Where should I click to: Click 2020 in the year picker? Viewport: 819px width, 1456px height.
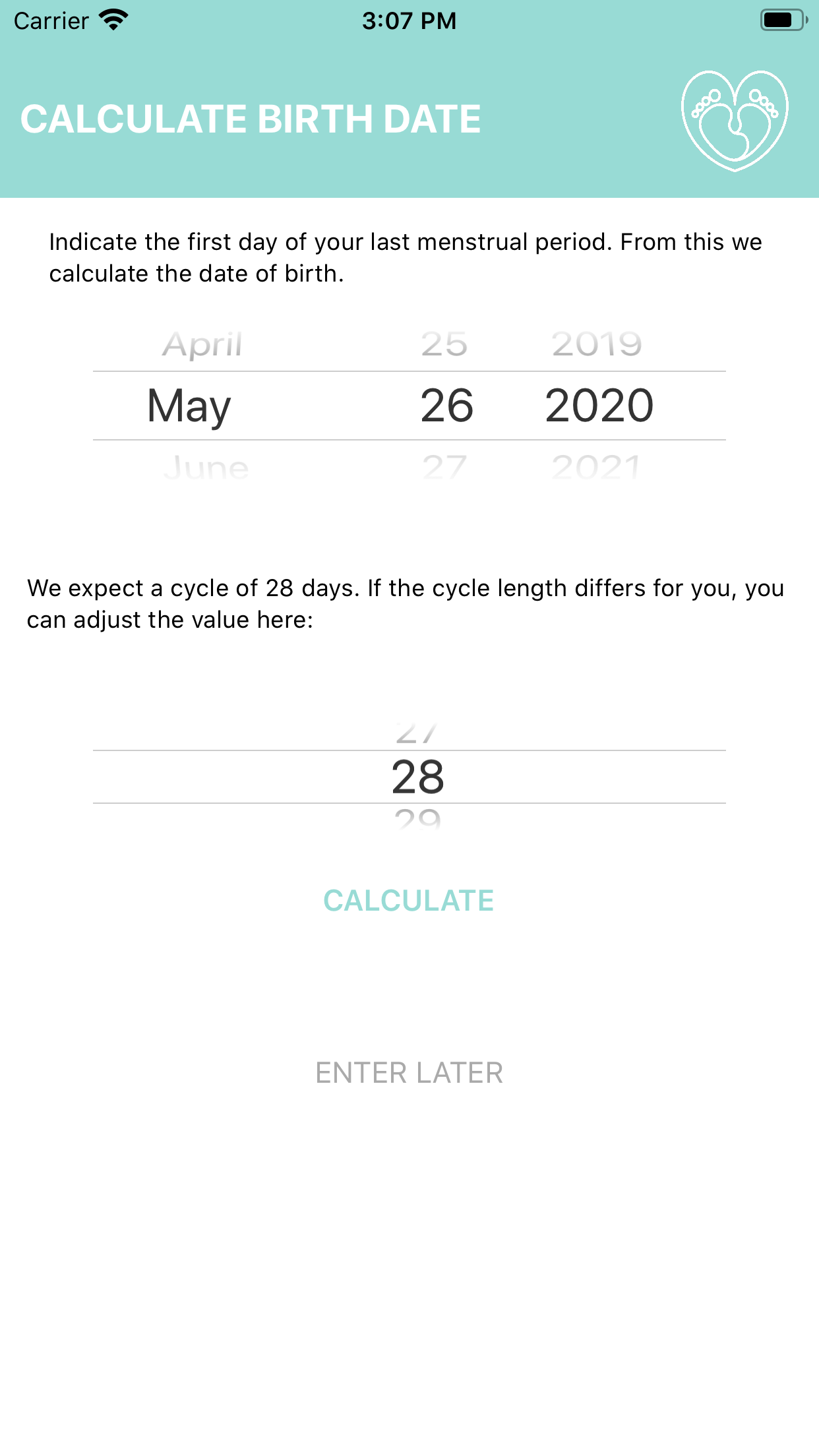[599, 406]
